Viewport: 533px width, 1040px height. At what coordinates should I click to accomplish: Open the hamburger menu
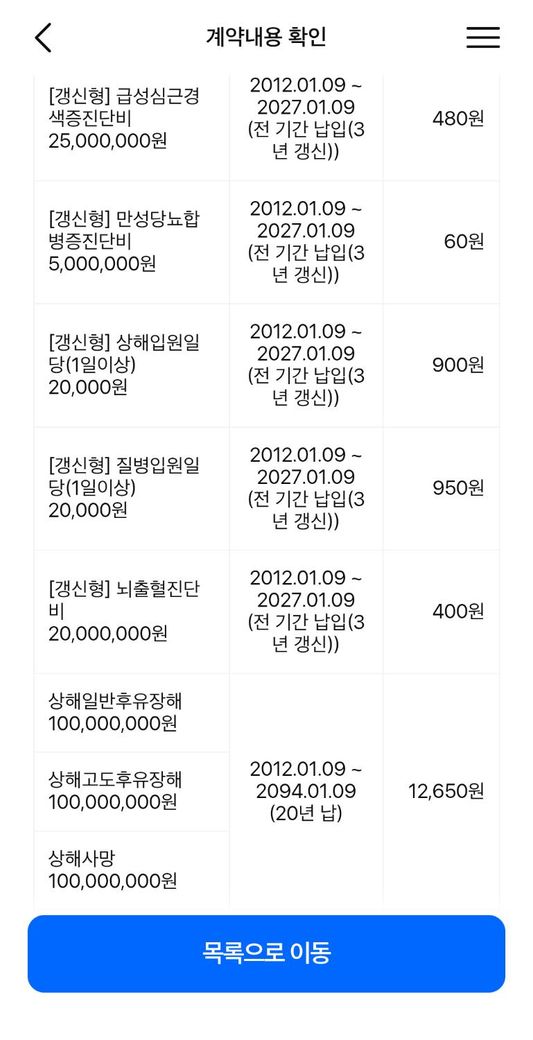(483, 38)
